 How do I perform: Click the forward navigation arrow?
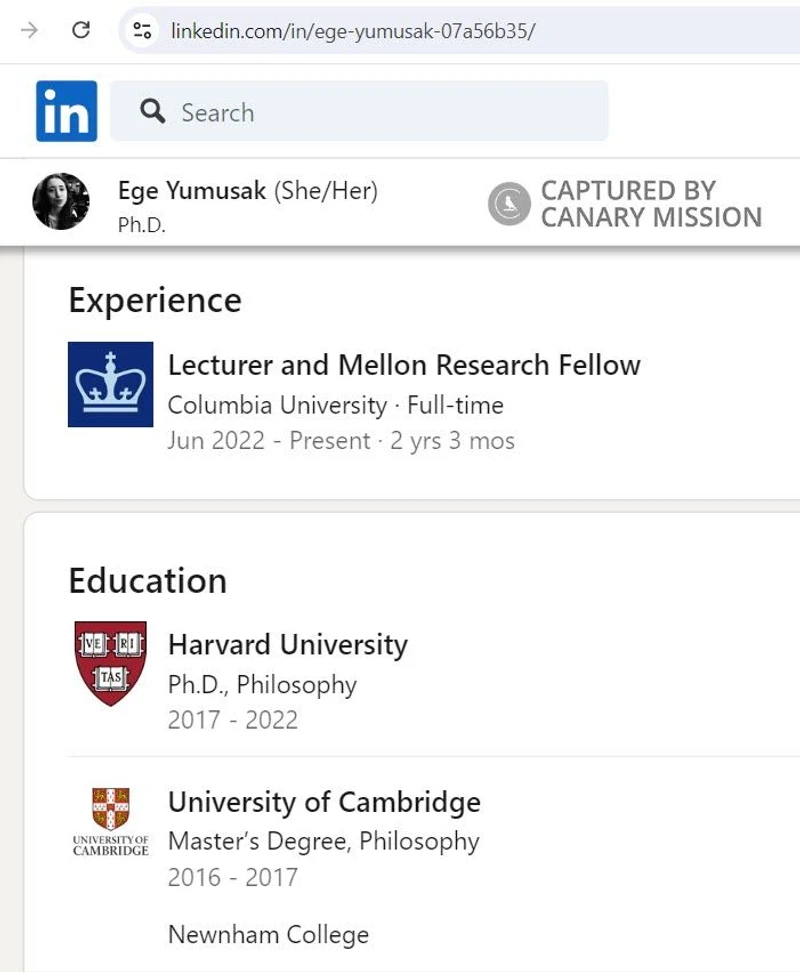[28, 29]
